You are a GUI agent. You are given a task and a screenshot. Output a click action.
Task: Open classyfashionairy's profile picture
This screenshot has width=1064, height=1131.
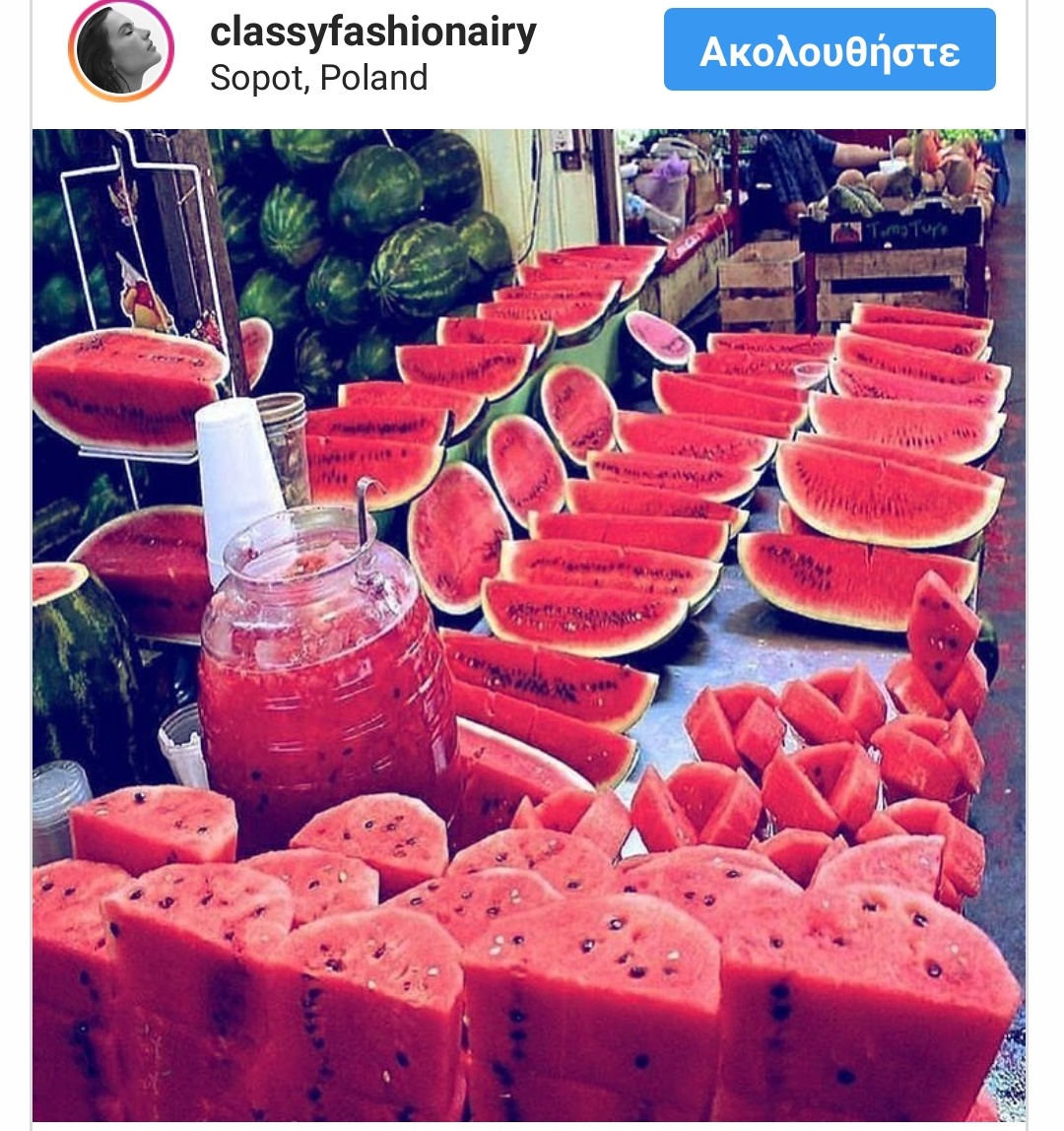(120, 49)
